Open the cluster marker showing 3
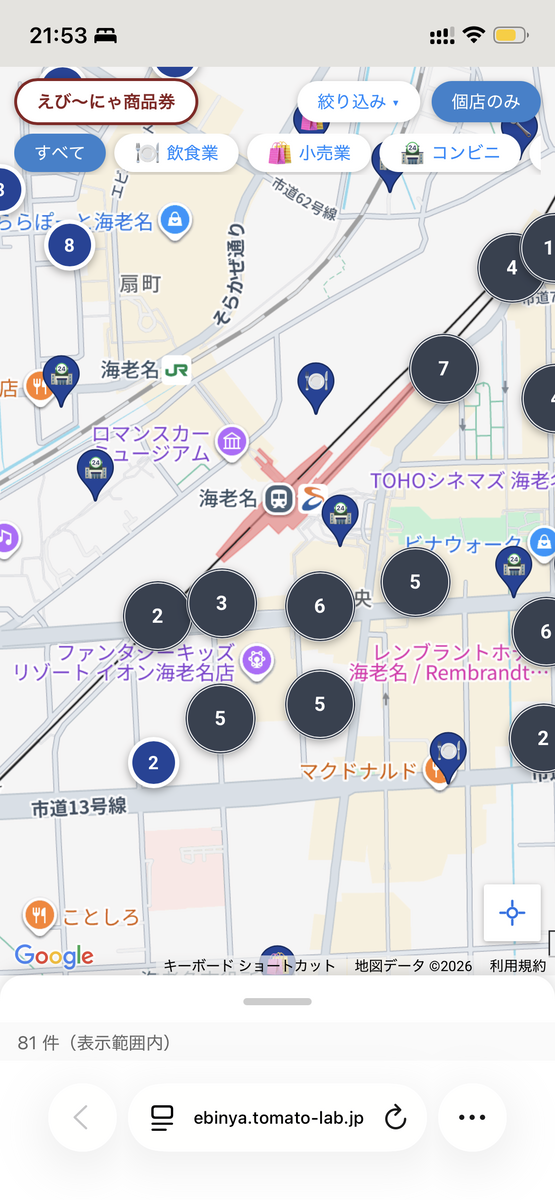555x1200 pixels. (x=222, y=603)
